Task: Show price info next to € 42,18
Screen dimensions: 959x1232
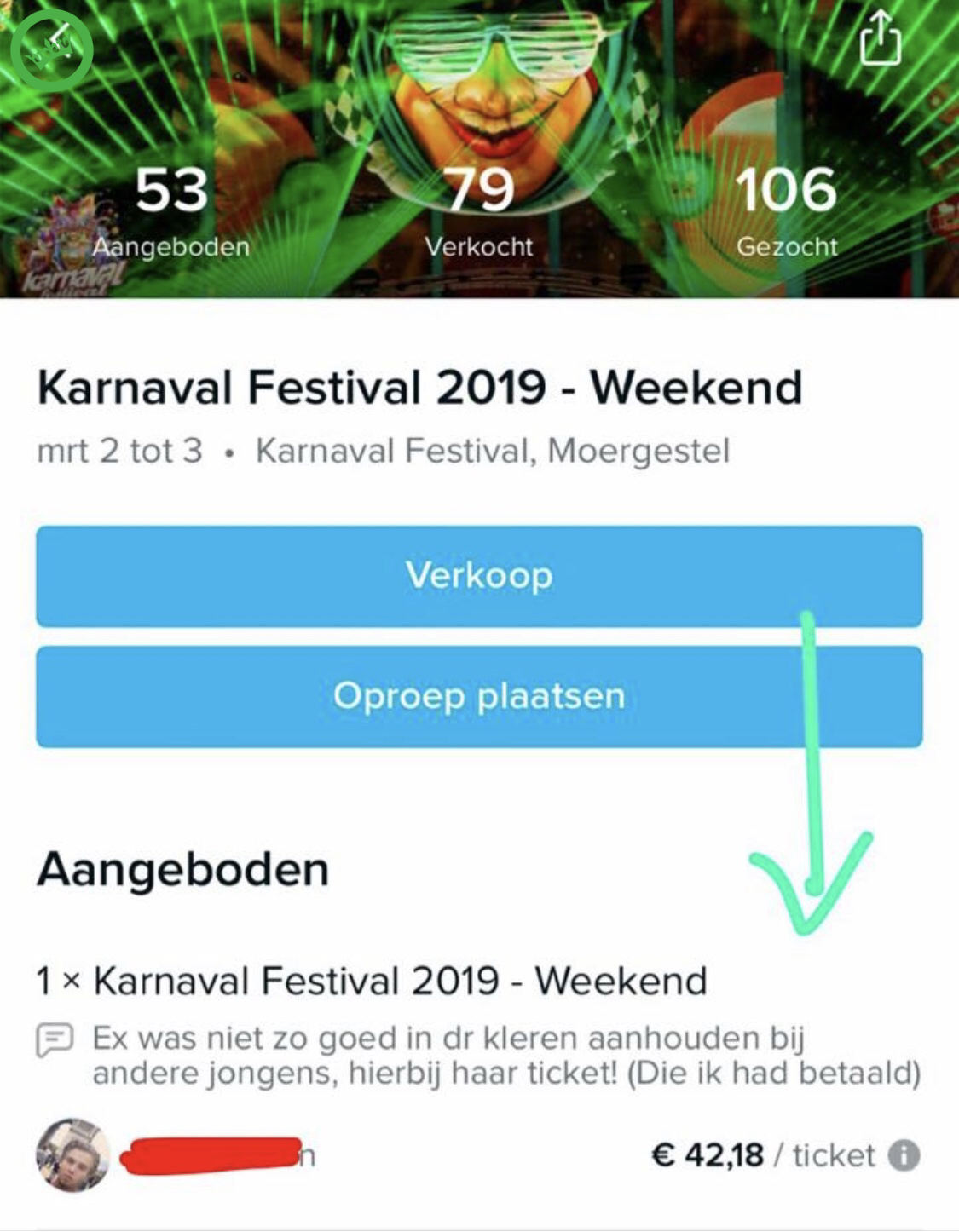Action: [x=904, y=1156]
